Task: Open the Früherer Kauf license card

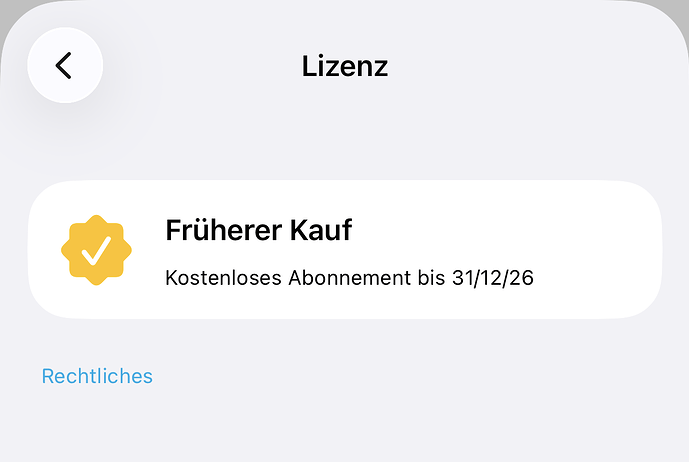Action: 345,250
